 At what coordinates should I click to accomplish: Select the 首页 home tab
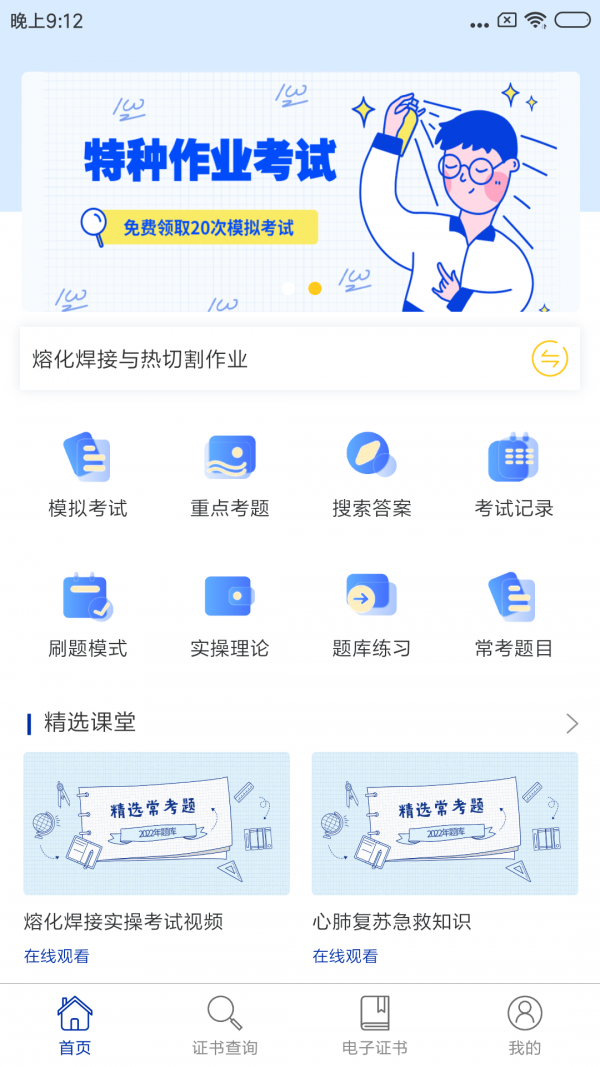click(x=75, y=1026)
